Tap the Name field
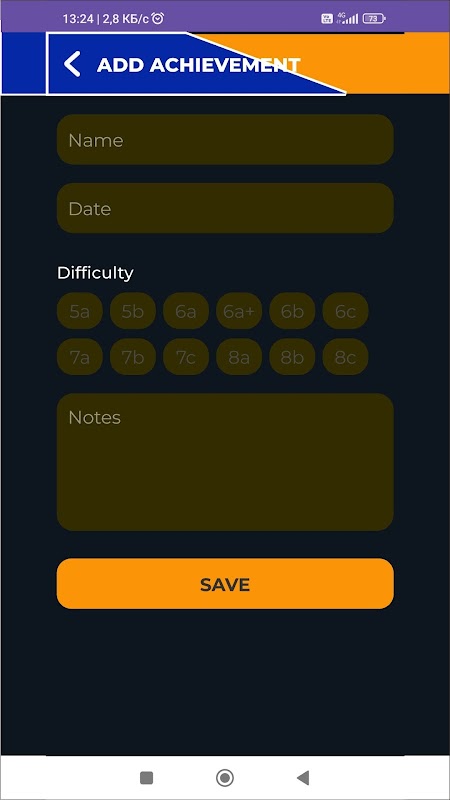Screen dimensions: 450x800 pos(225,139)
